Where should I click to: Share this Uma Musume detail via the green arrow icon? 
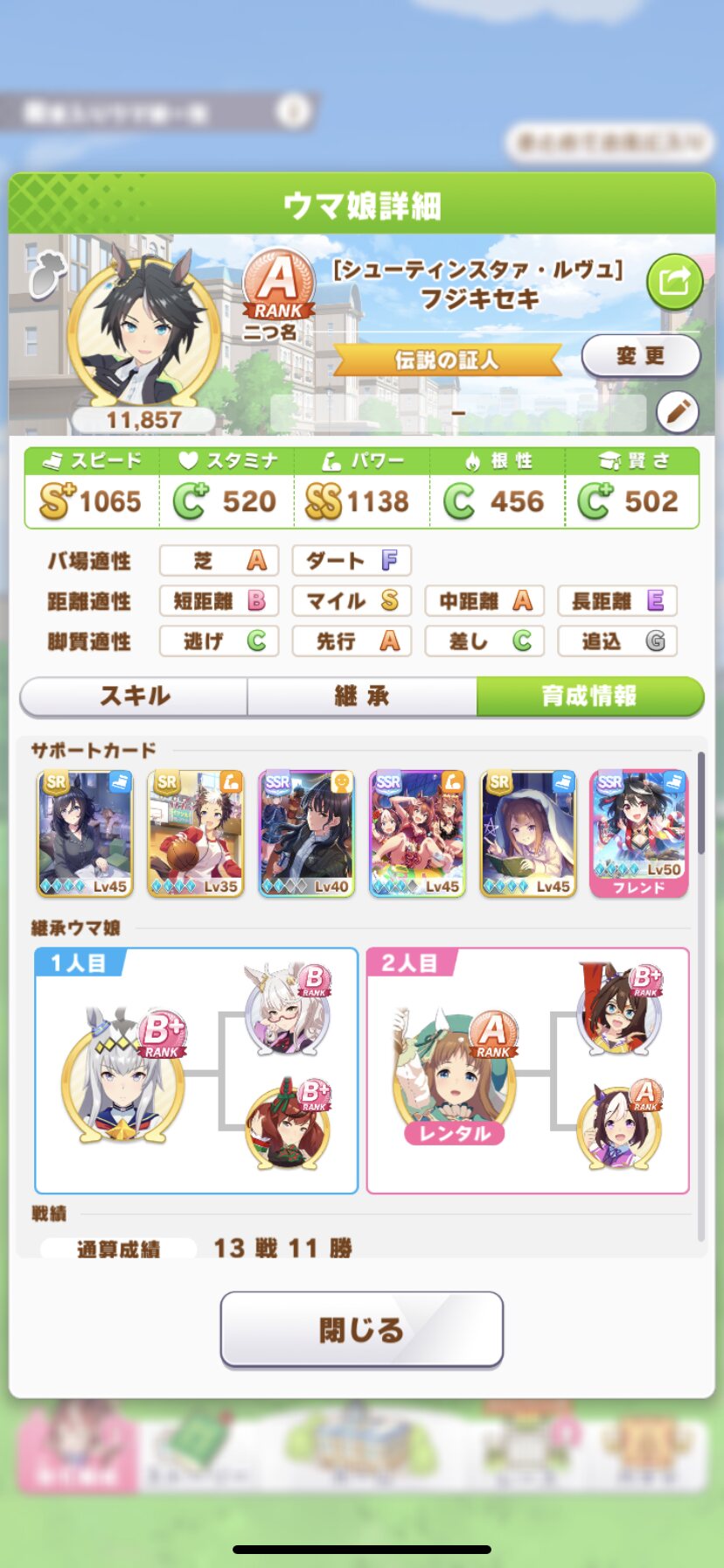click(x=674, y=281)
